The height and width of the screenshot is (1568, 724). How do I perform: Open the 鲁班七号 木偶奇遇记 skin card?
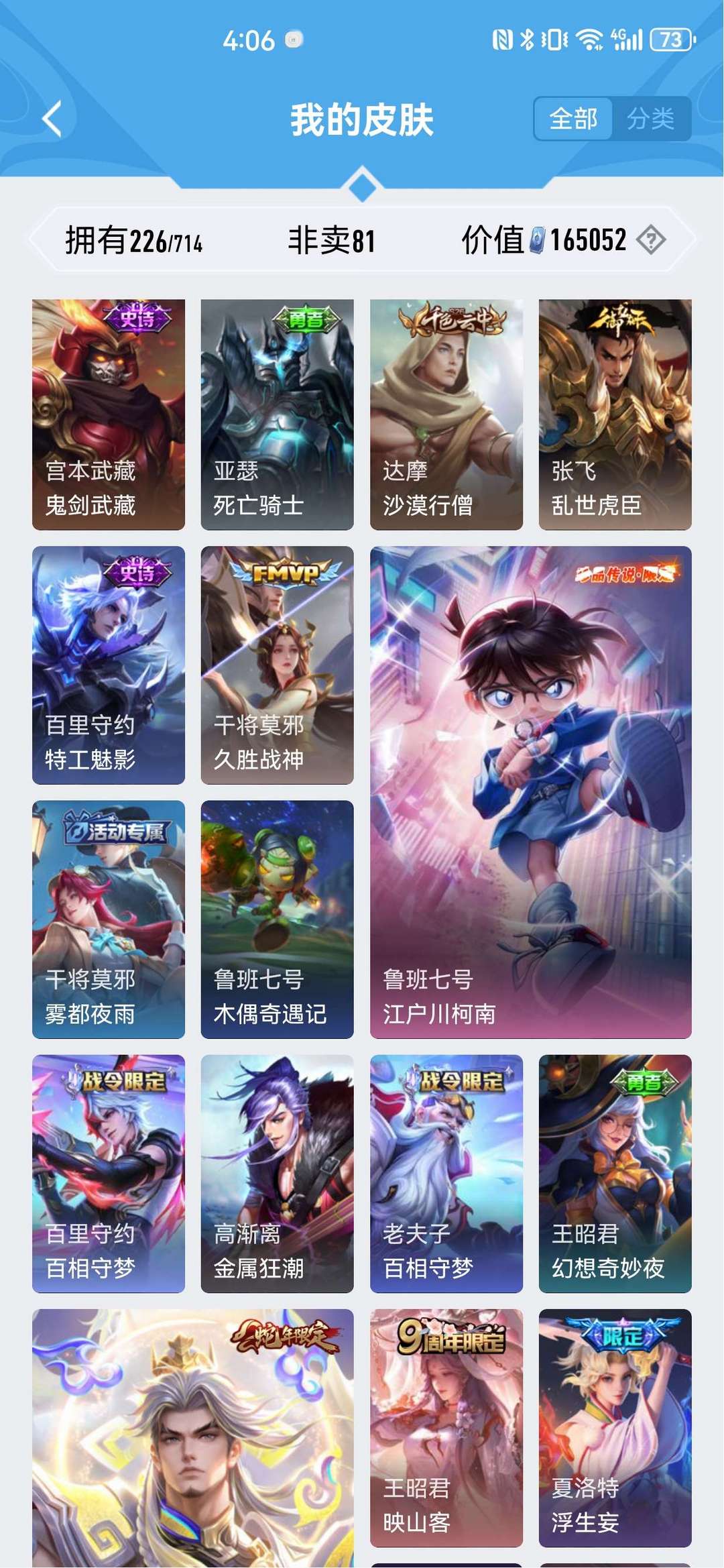click(x=278, y=919)
